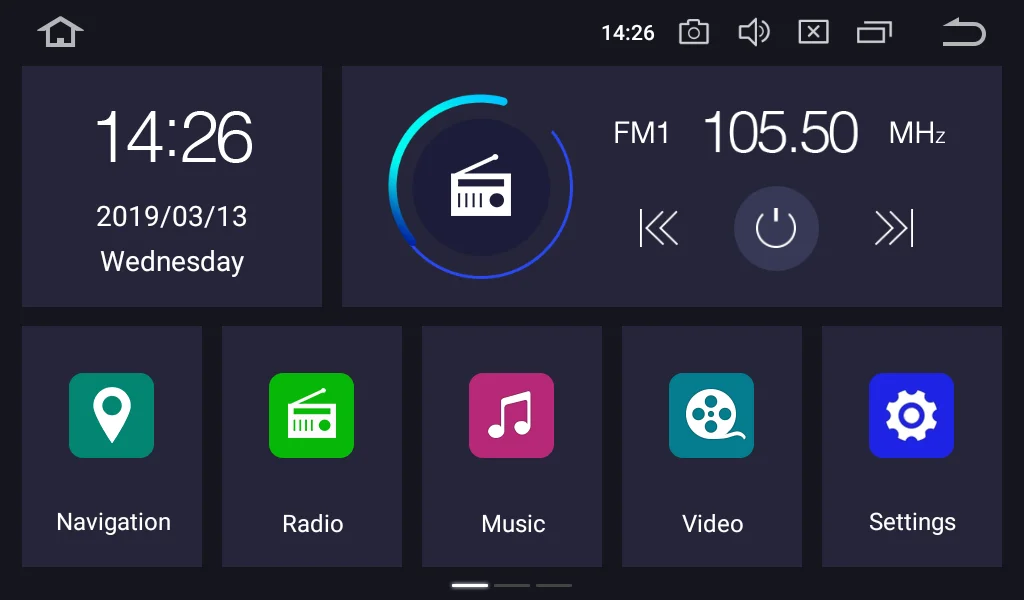Show recent apps

point(874,32)
